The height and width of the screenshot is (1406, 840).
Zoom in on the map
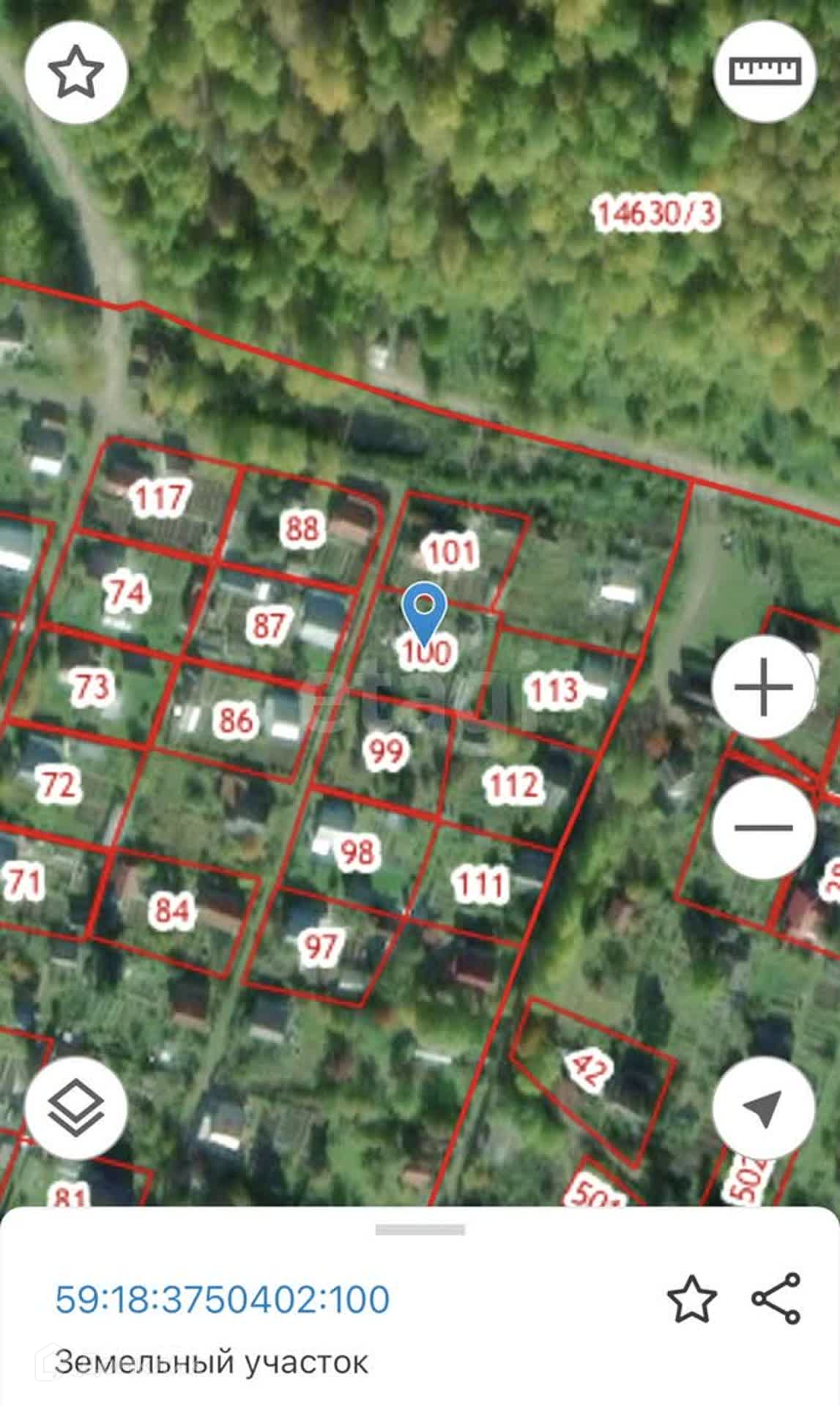tap(764, 687)
